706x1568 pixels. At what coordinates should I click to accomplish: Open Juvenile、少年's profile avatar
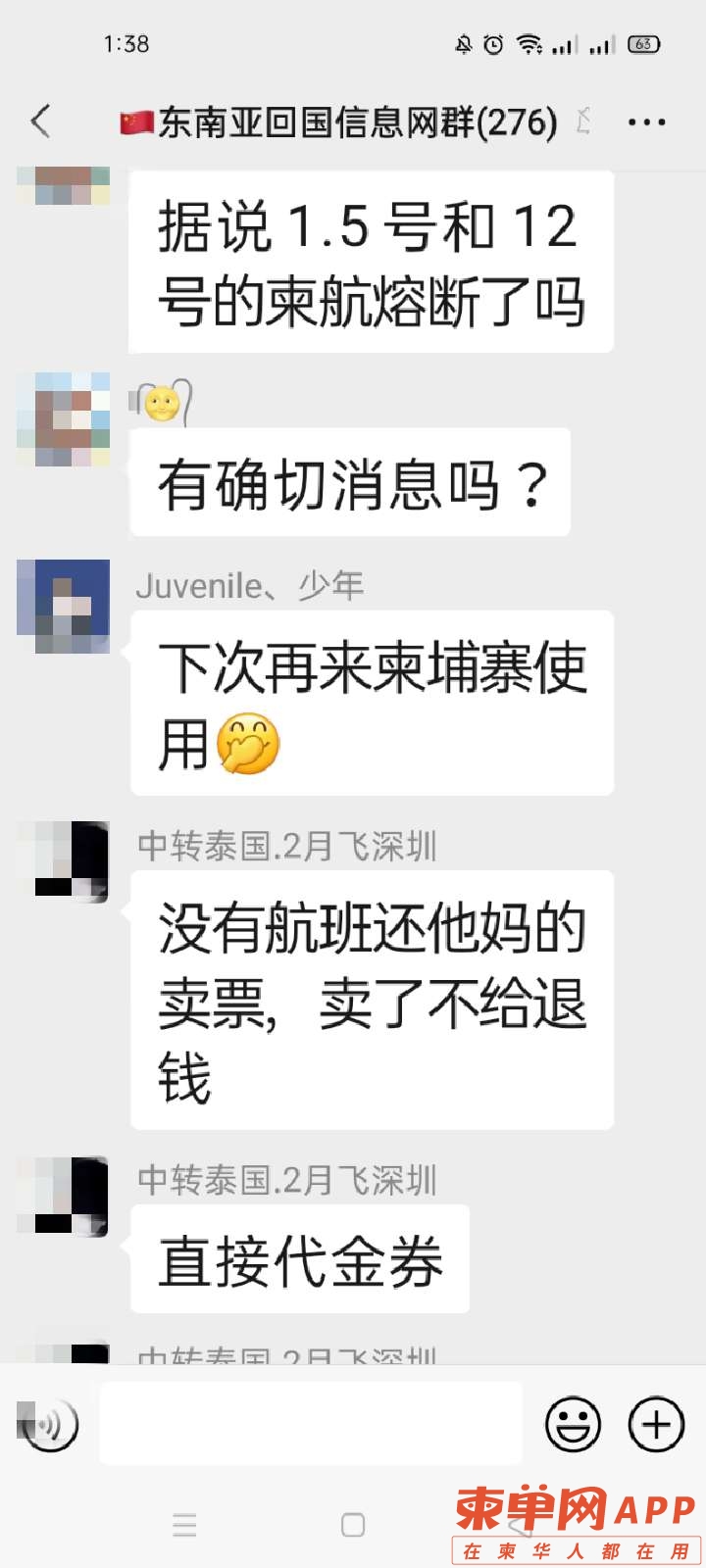point(64,606)
